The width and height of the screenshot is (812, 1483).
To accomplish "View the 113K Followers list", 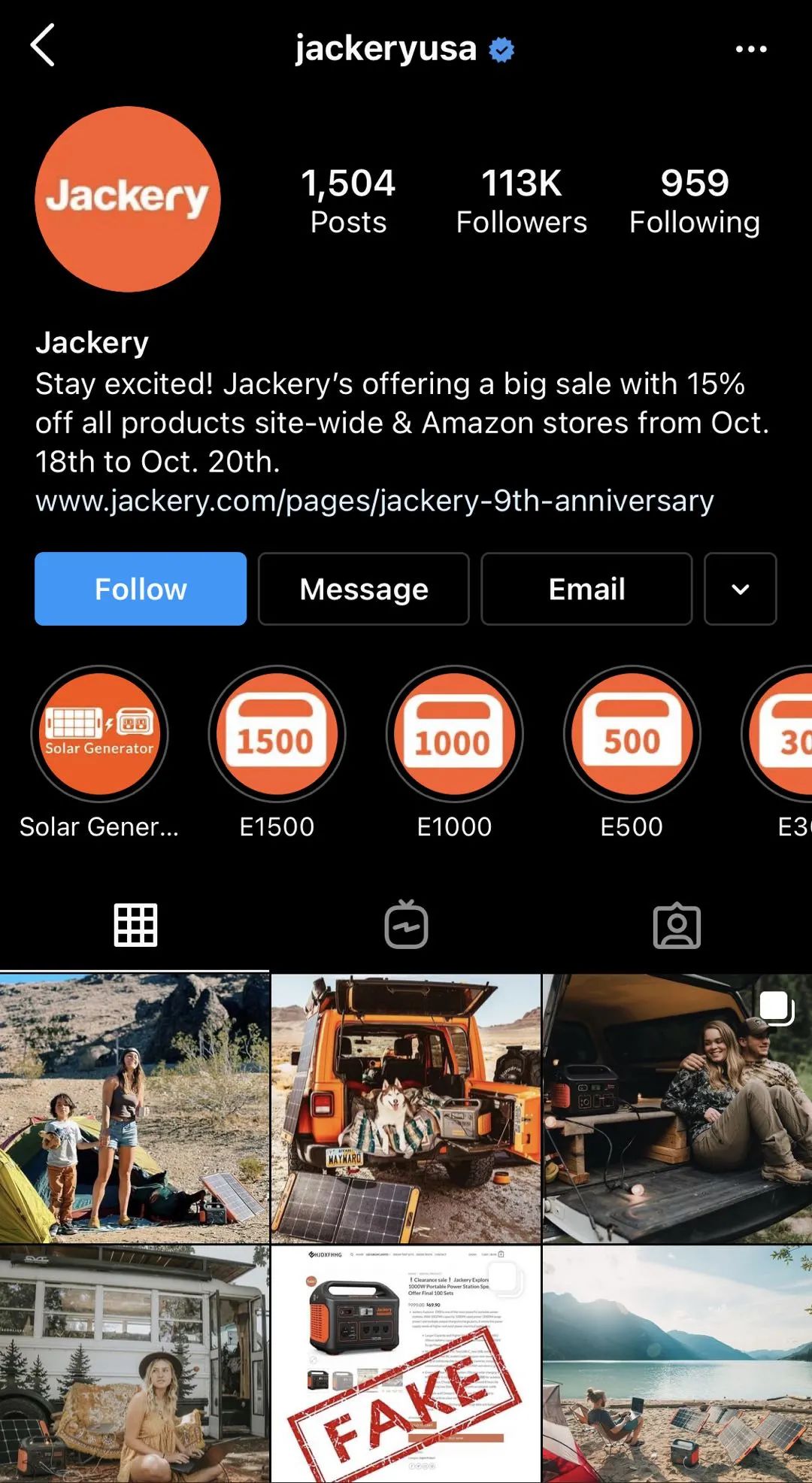I will point(521,200).
